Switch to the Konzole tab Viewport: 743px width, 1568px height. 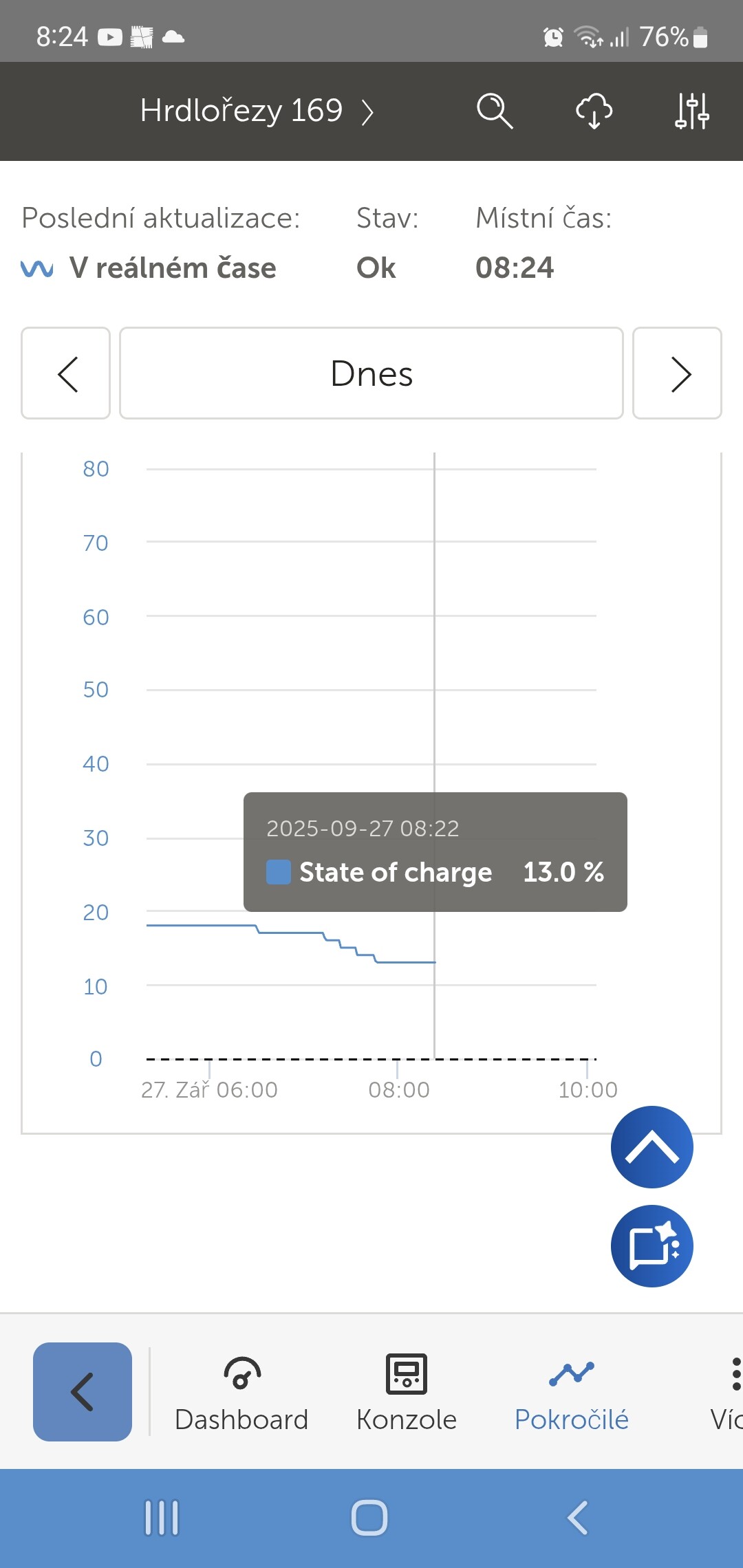(x=407, y=1393)
